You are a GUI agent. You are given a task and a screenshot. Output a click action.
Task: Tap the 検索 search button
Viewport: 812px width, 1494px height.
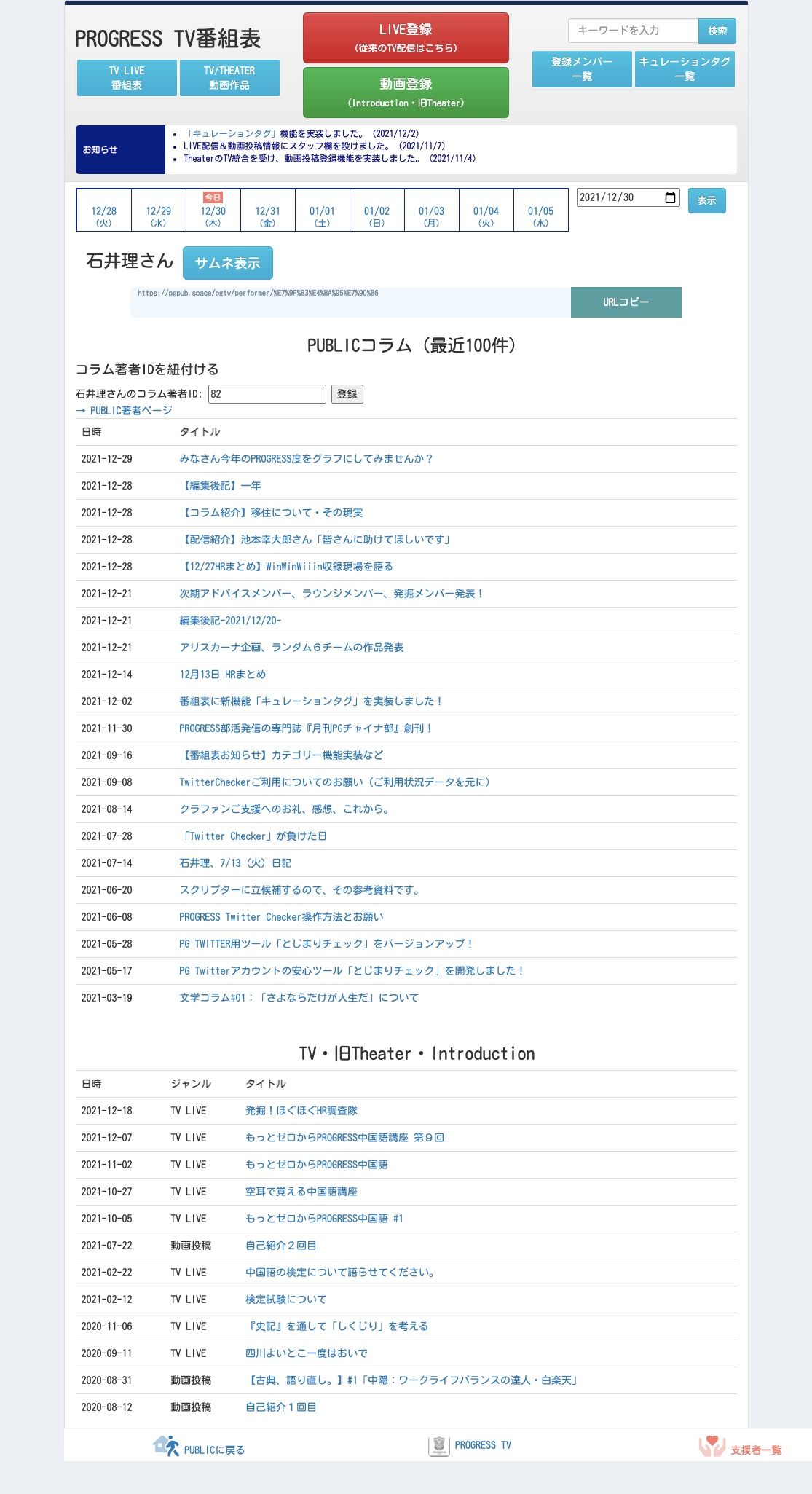click(717, 31)
